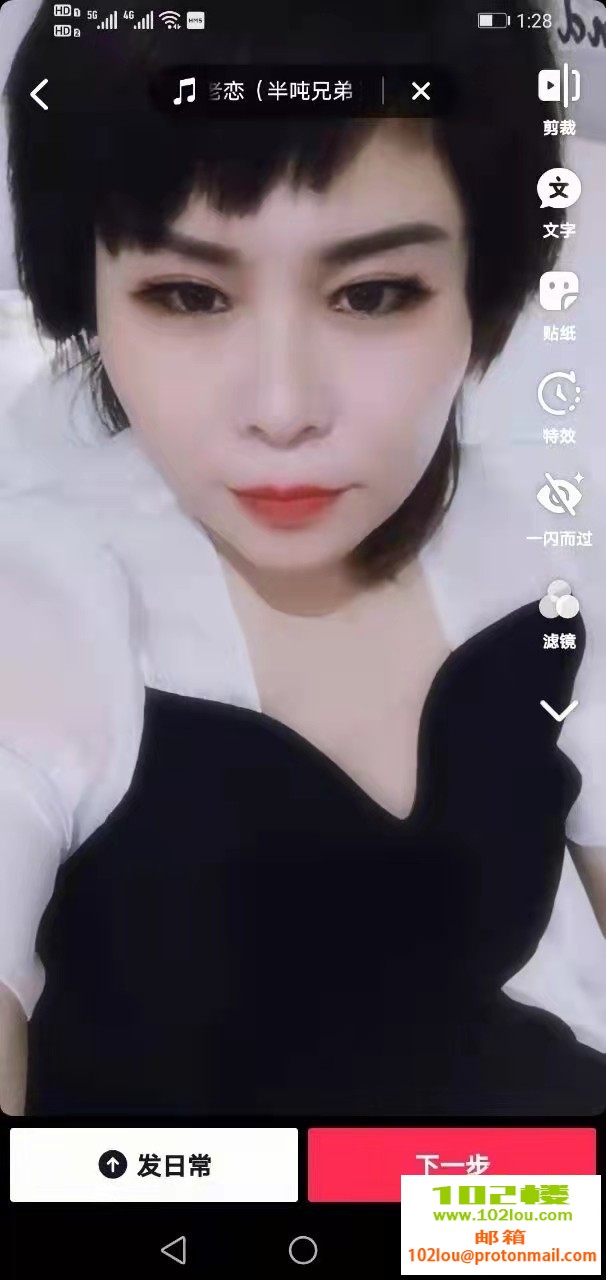Go back from the video editor
Image resolution: width=606 pixels, height=1280 pixels.
coord(40,95)
